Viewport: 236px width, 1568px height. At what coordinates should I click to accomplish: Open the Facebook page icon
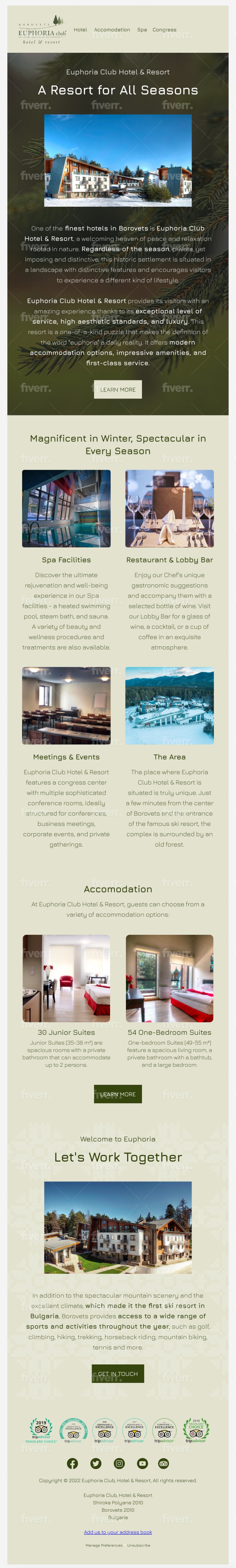(x=73, y=1463)
